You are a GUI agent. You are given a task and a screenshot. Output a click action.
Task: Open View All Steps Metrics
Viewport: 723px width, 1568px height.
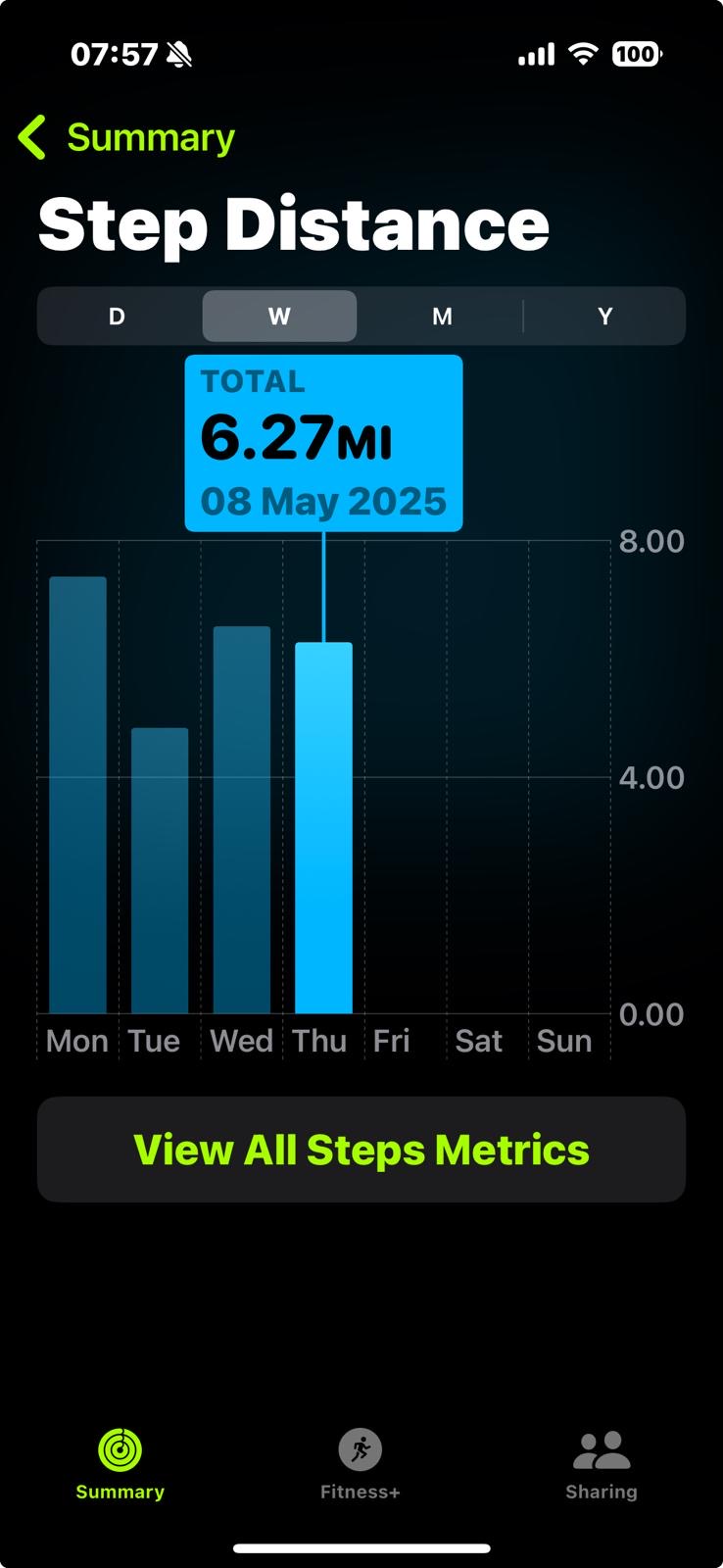[x=361, y=1150]
